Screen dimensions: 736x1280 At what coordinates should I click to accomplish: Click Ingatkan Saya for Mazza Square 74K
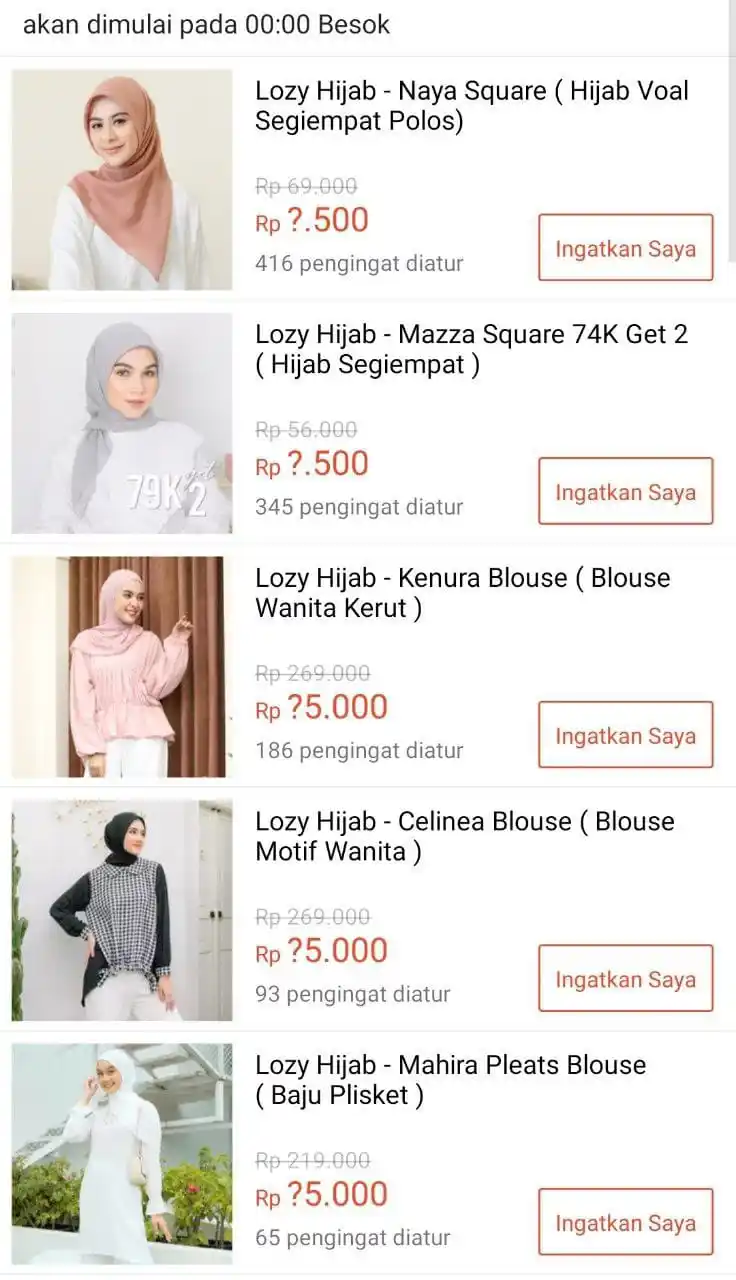[625, 492]
